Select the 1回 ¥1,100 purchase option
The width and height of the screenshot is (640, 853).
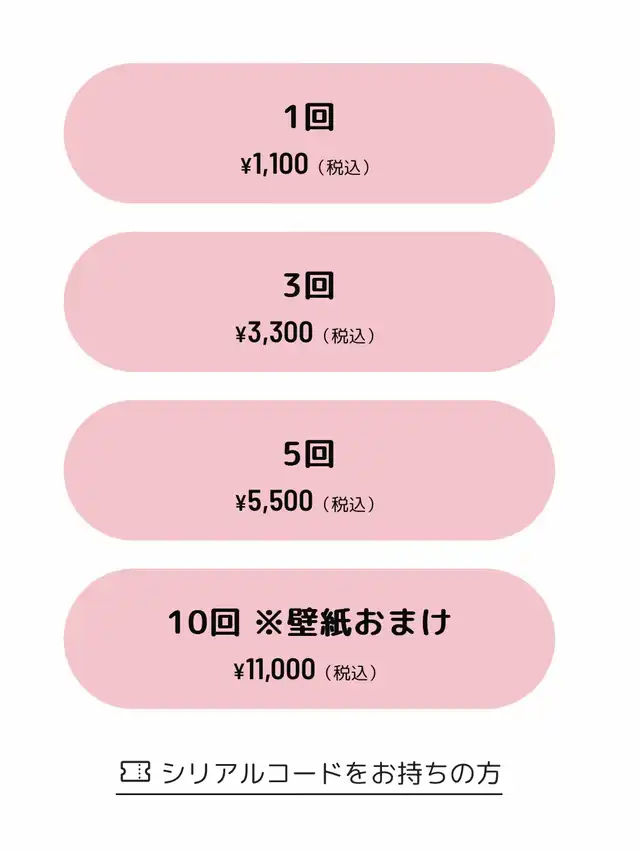(309, 133)
